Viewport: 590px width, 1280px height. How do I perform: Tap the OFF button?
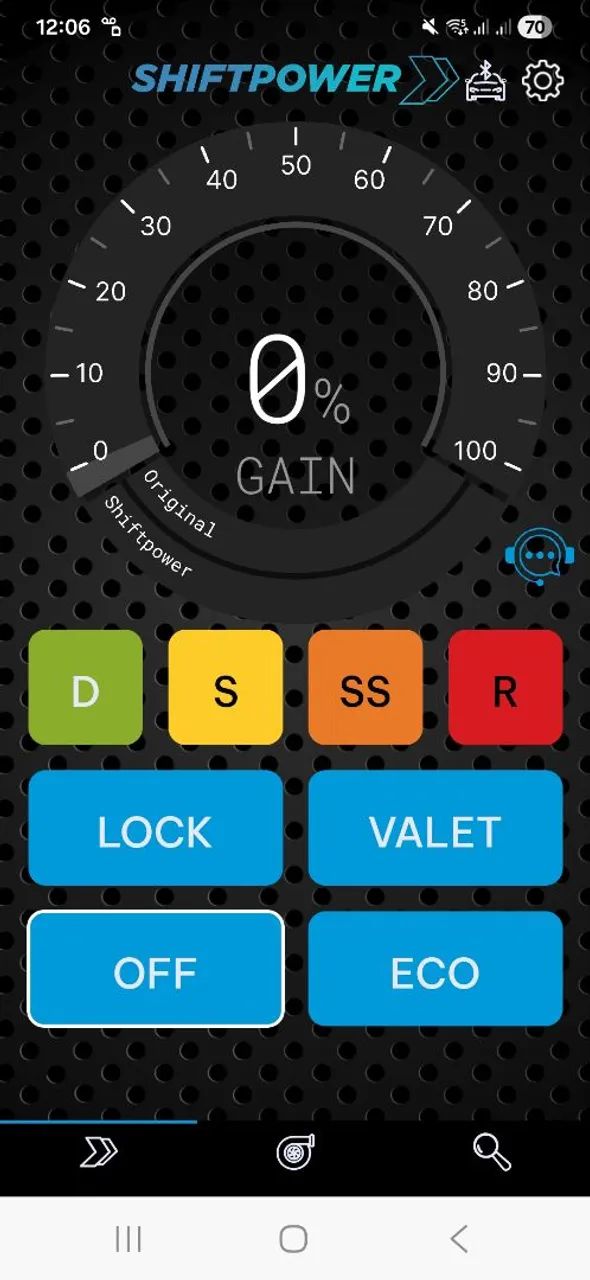155,969
